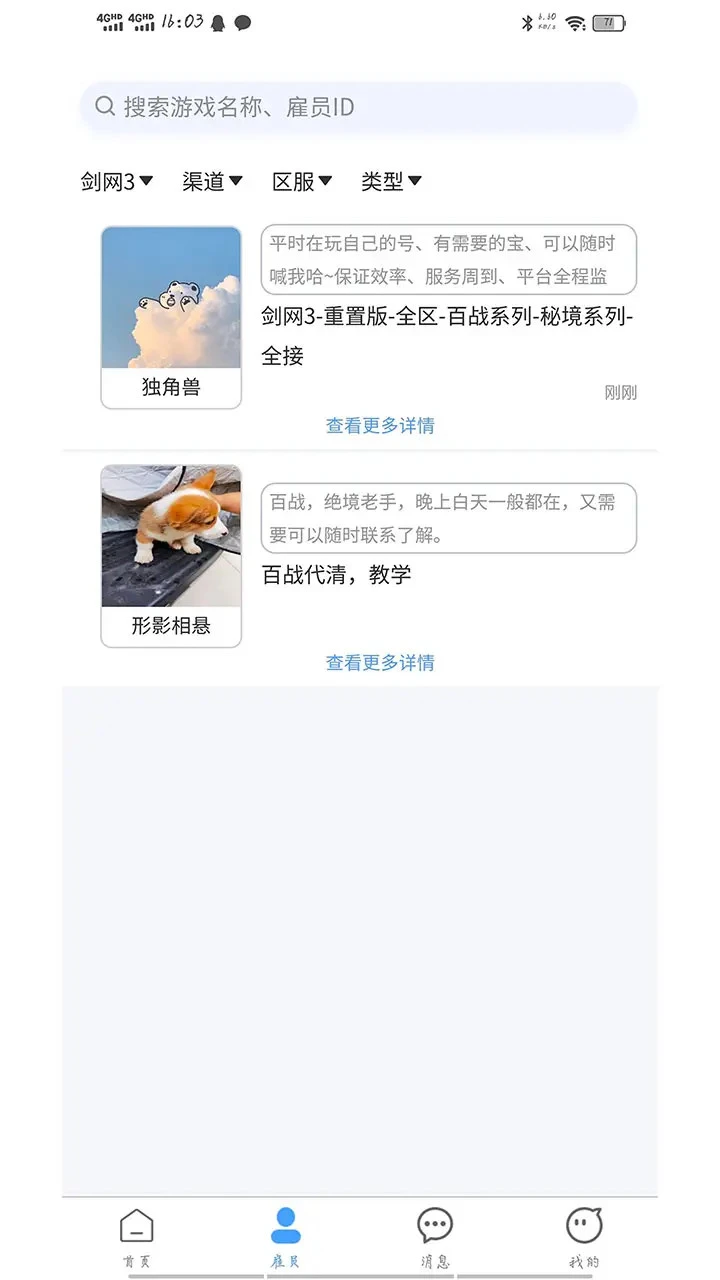720x1280 pixels.
Task: View more details for 独角兽's listing
Action: coord(380,426)
